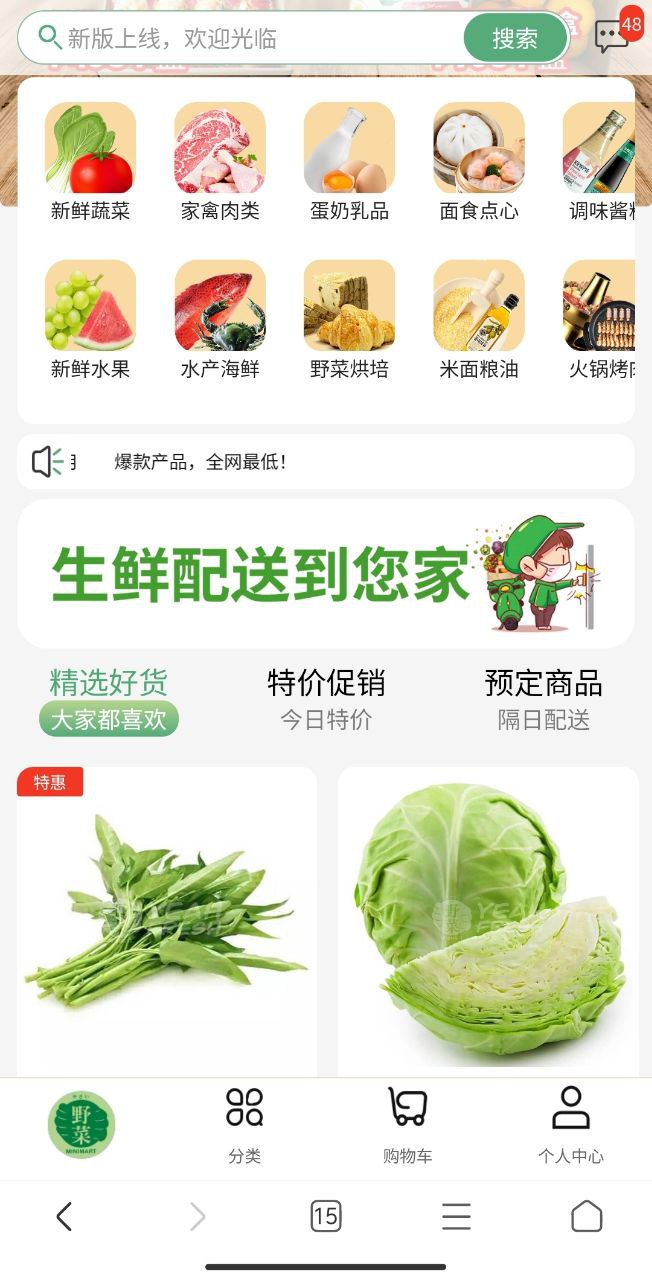Tap the browser back arrow

[64, 1216]
